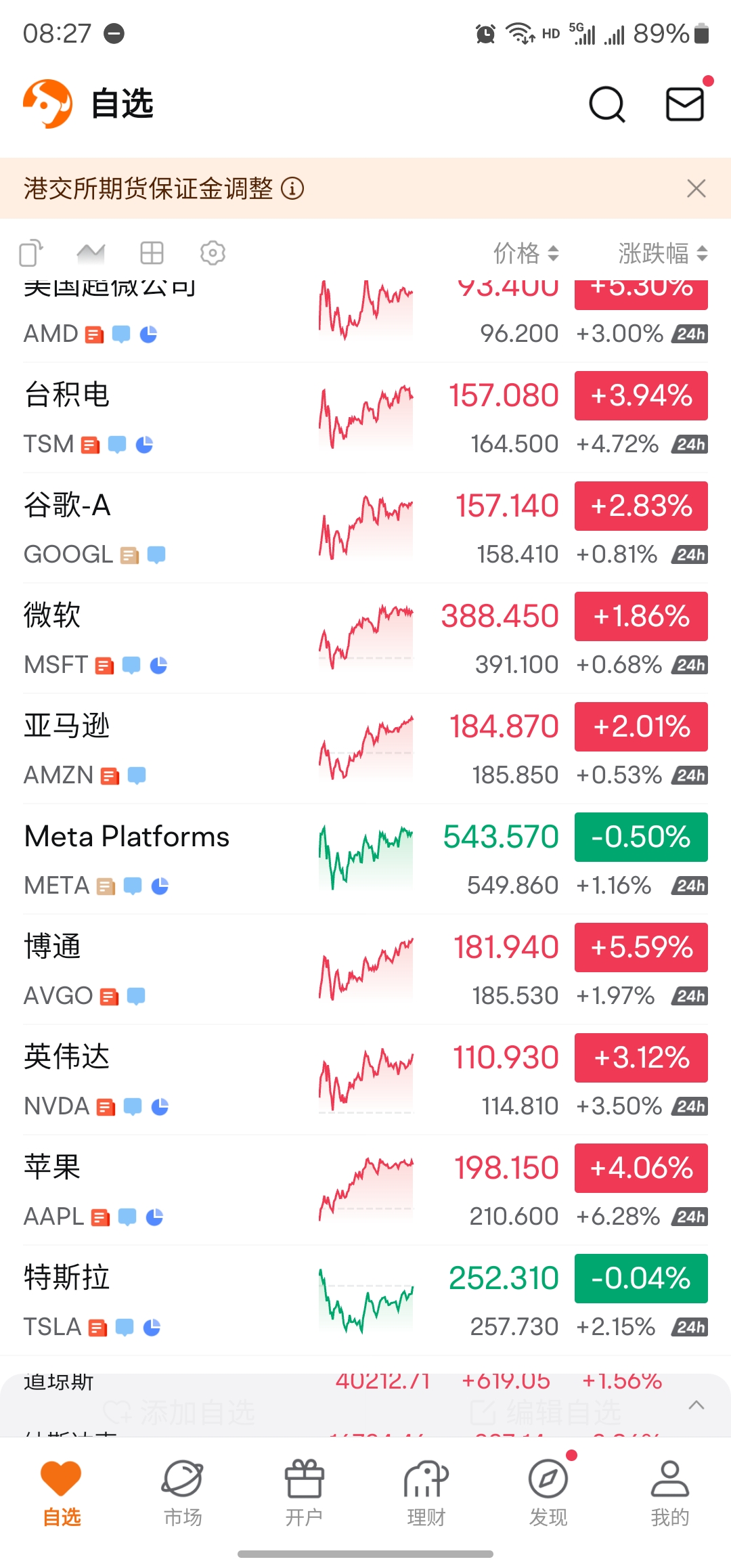Toggle the mini chart display icon
Viewport: 731px width, 1568px height.
91,253
